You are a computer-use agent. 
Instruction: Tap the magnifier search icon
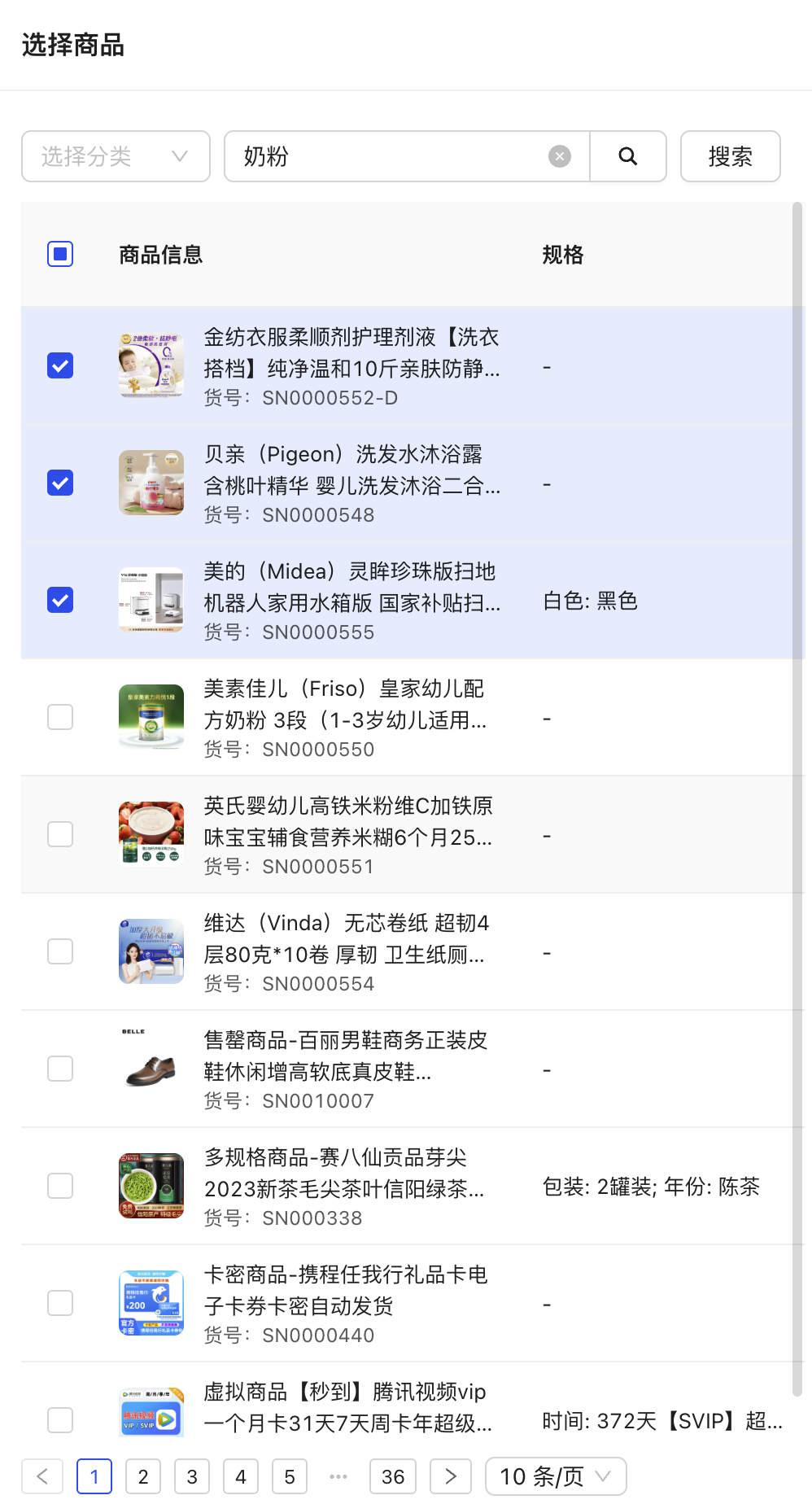[x=627, y=156]
